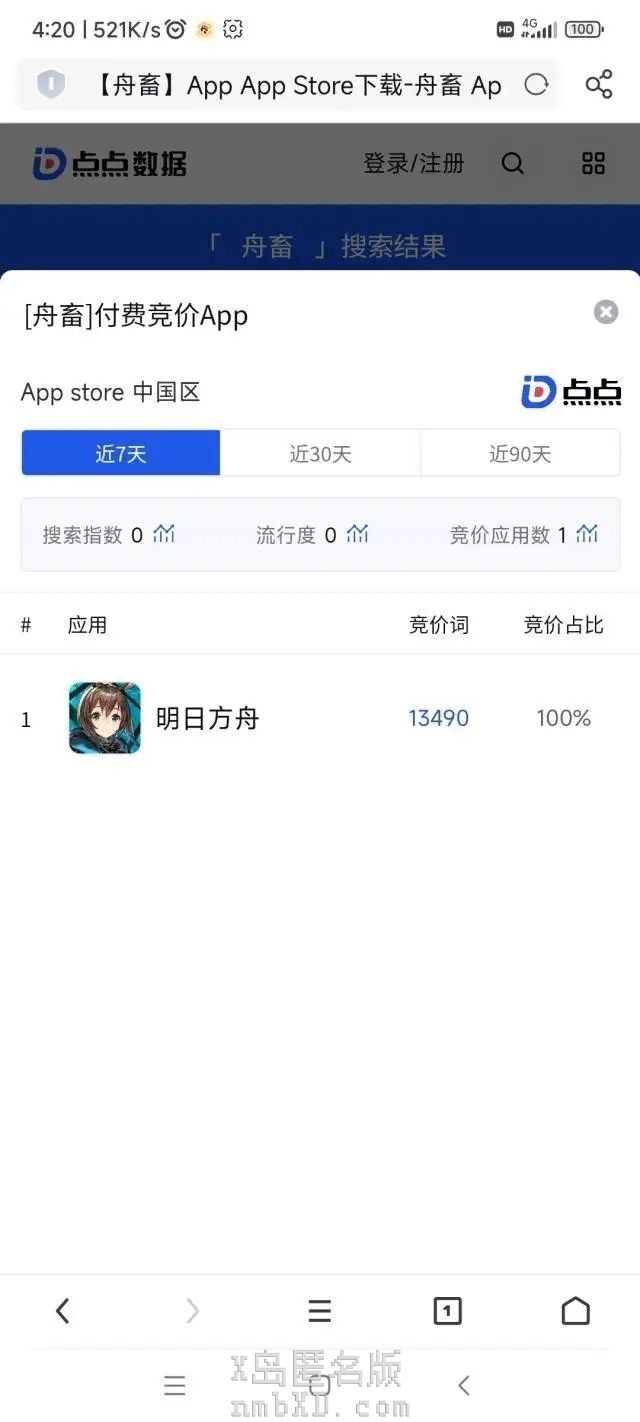Go to the browser home page
This screenshot has width=640, height=1422.
[575, 1311]
